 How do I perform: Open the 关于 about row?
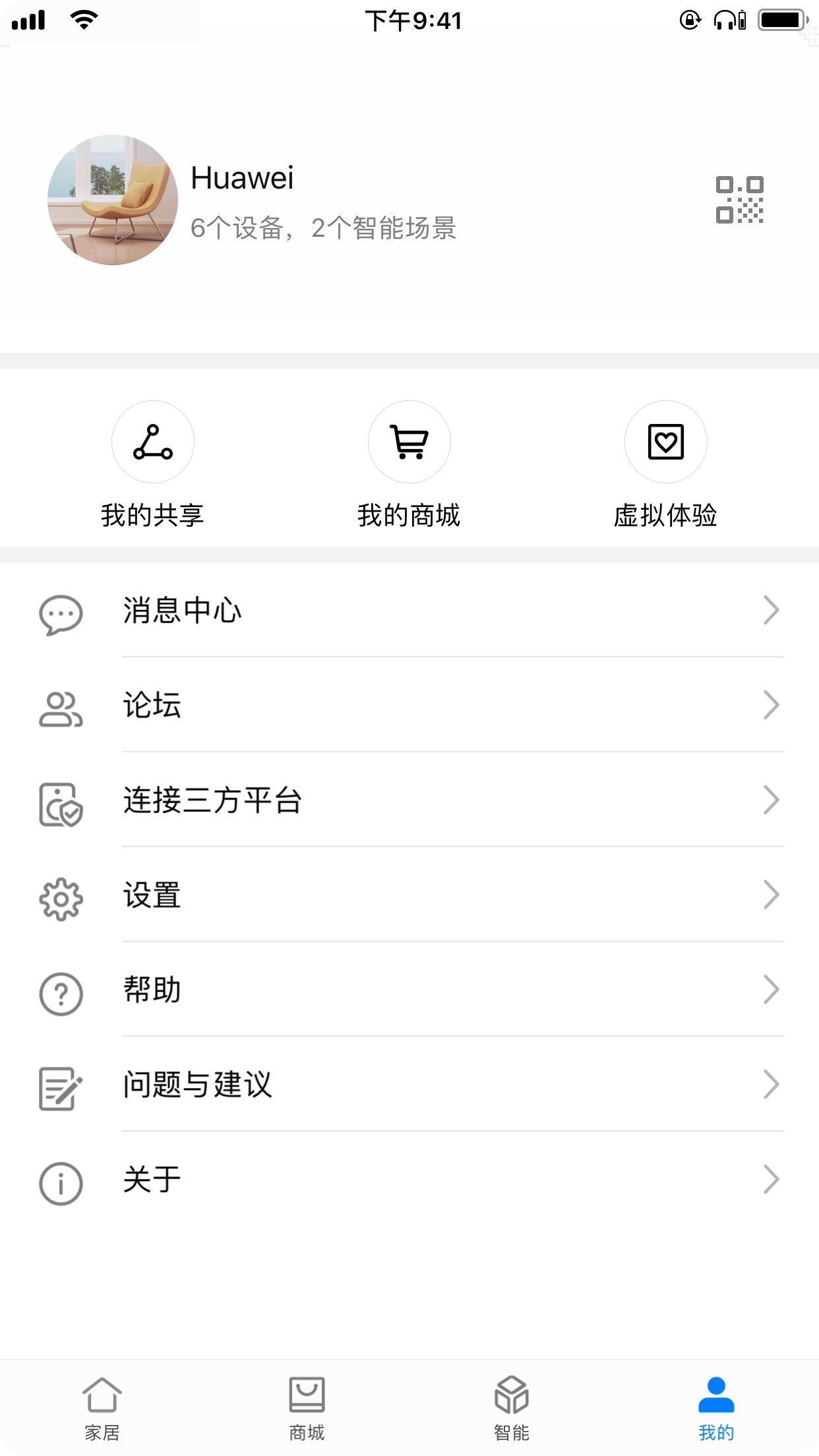click(x=409, y=1180)
